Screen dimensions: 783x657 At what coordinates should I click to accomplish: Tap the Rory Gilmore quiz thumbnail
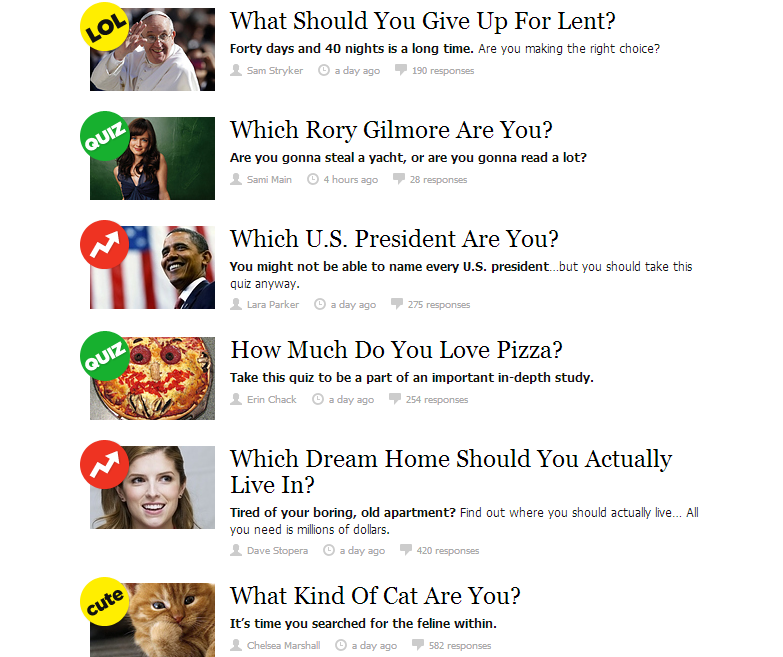tap(152, 158)
